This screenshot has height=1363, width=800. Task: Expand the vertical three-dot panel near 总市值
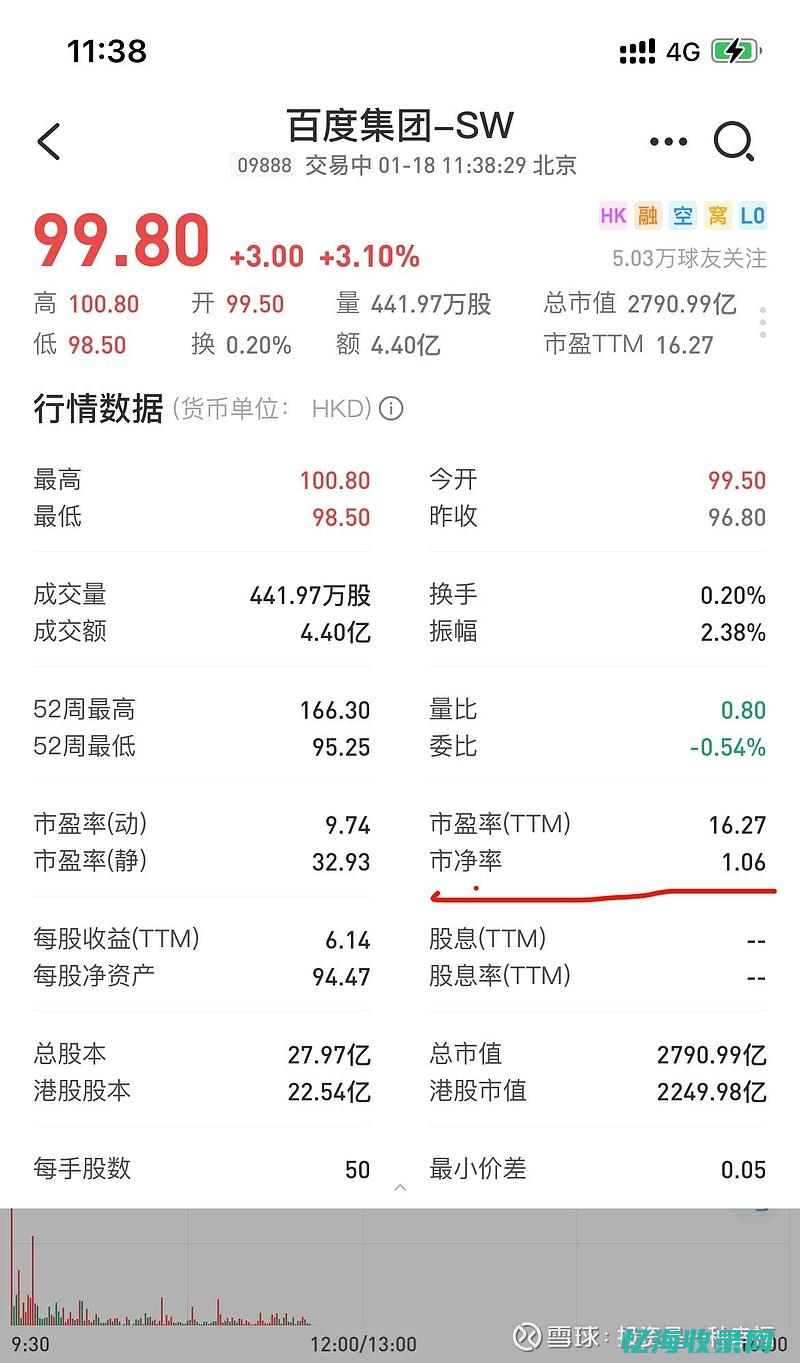(762, 320)
